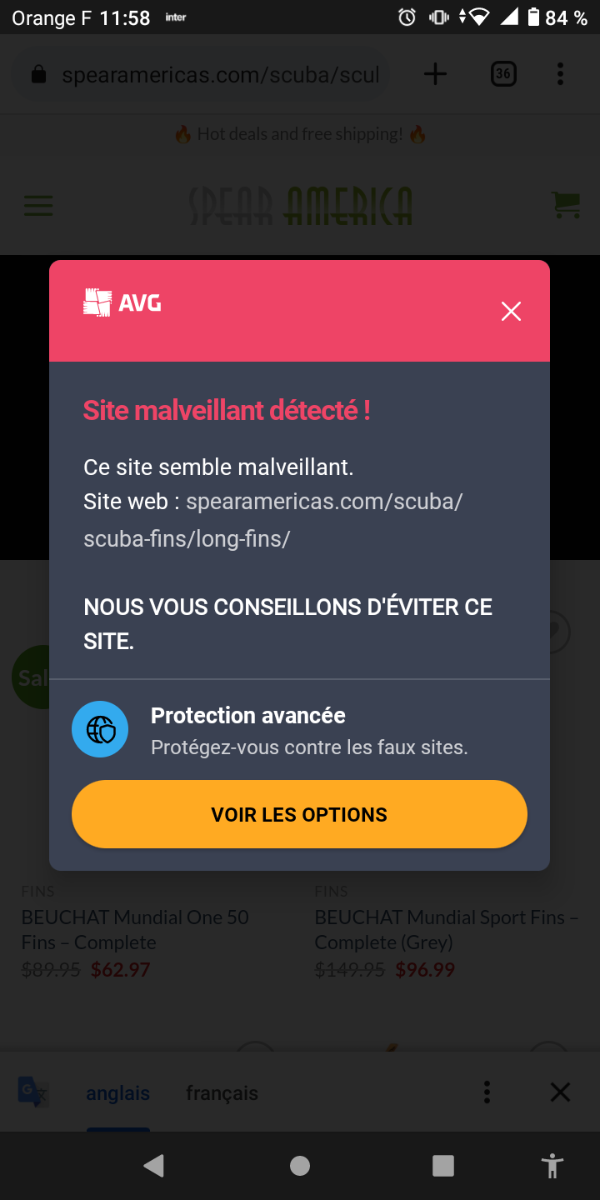Tap the browser address bar
This screenshot has height=1200, width=600.
[x=203, y=75]
